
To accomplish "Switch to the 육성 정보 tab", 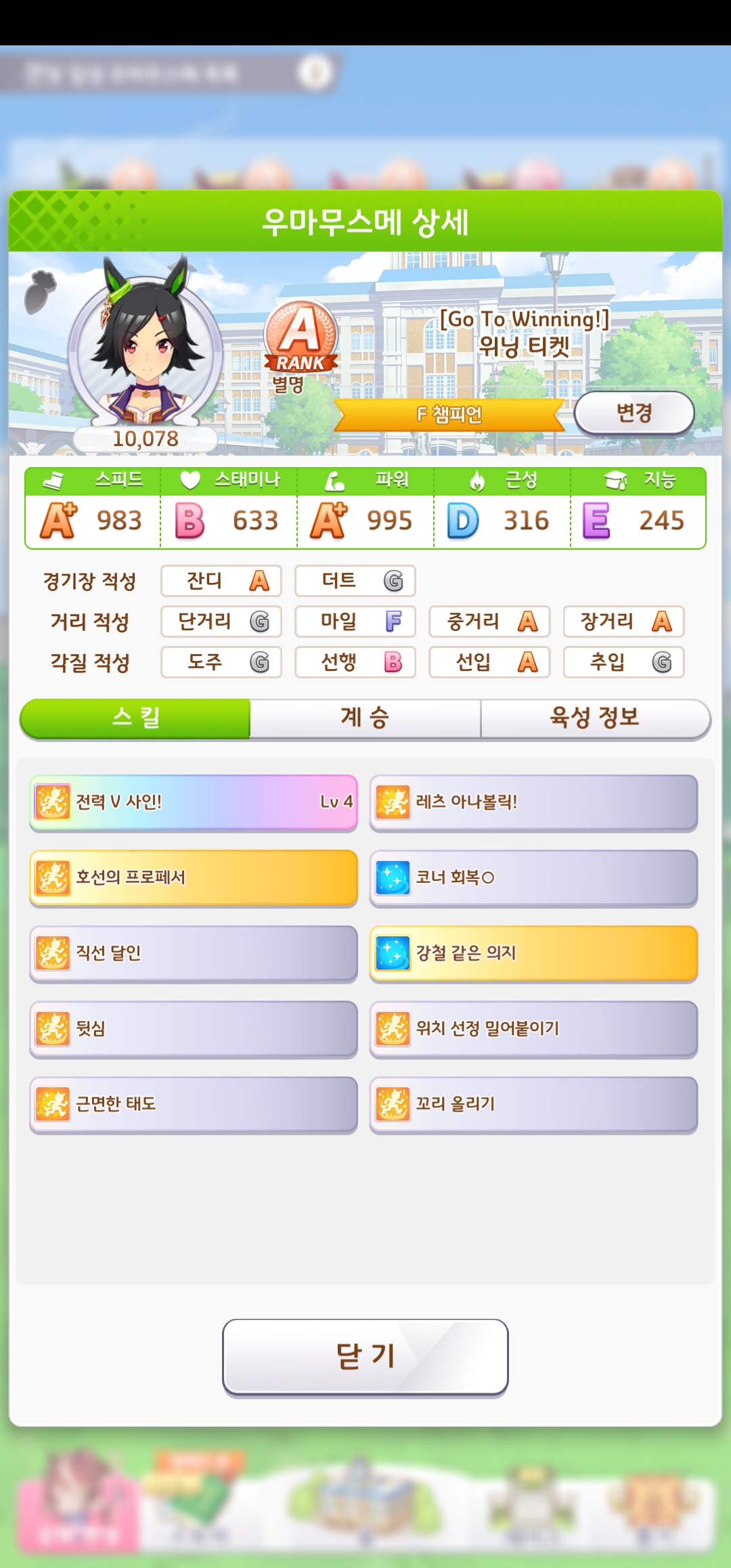I will 594,718.
